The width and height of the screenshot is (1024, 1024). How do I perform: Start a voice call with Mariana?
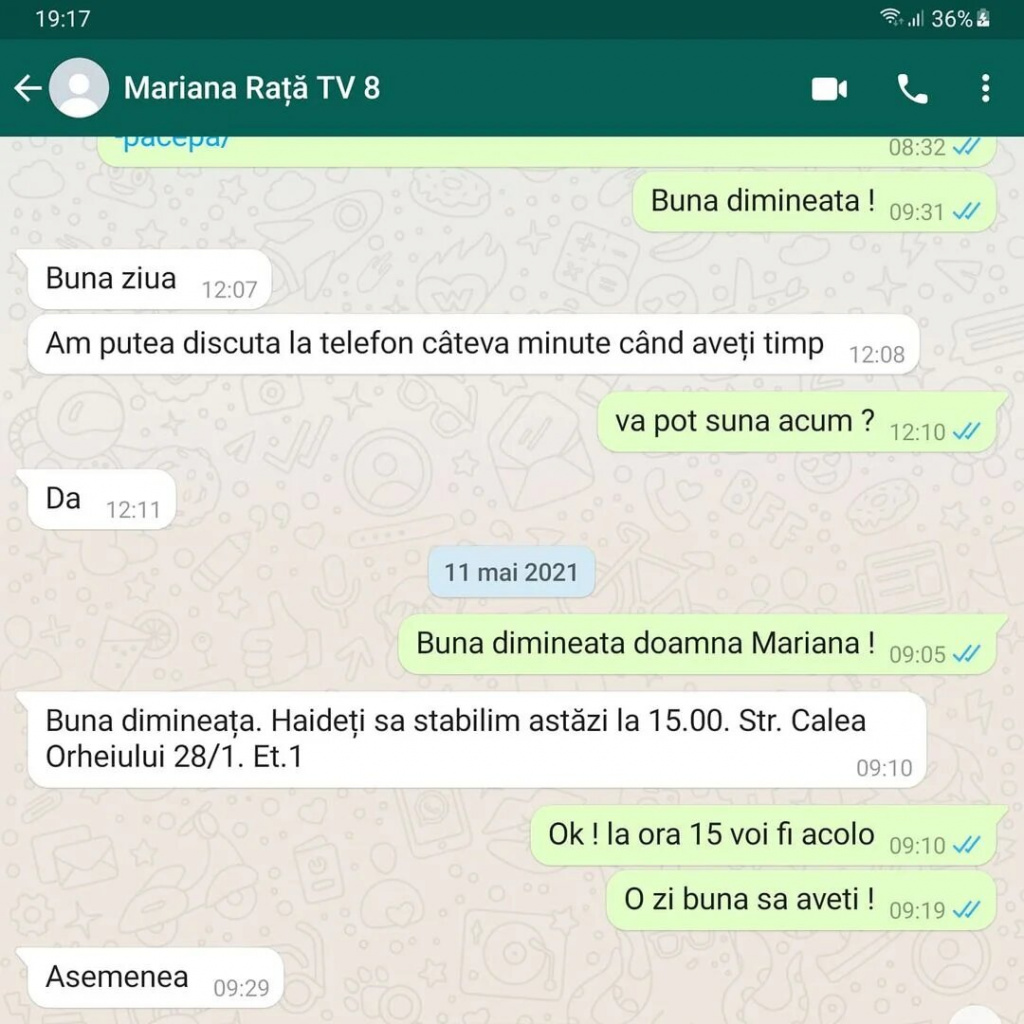pos(911,89)
